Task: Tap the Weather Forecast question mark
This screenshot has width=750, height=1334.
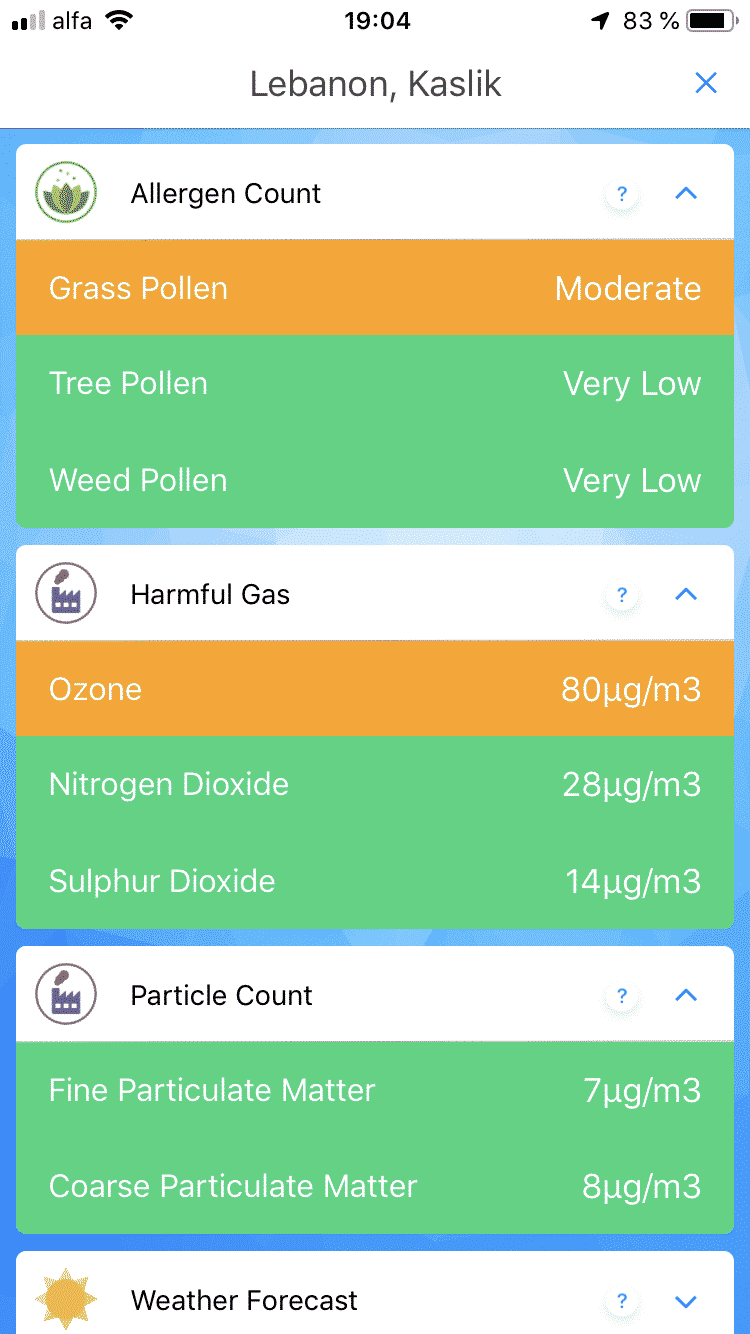Action: pyautogui.click(x=622, y=1301)
